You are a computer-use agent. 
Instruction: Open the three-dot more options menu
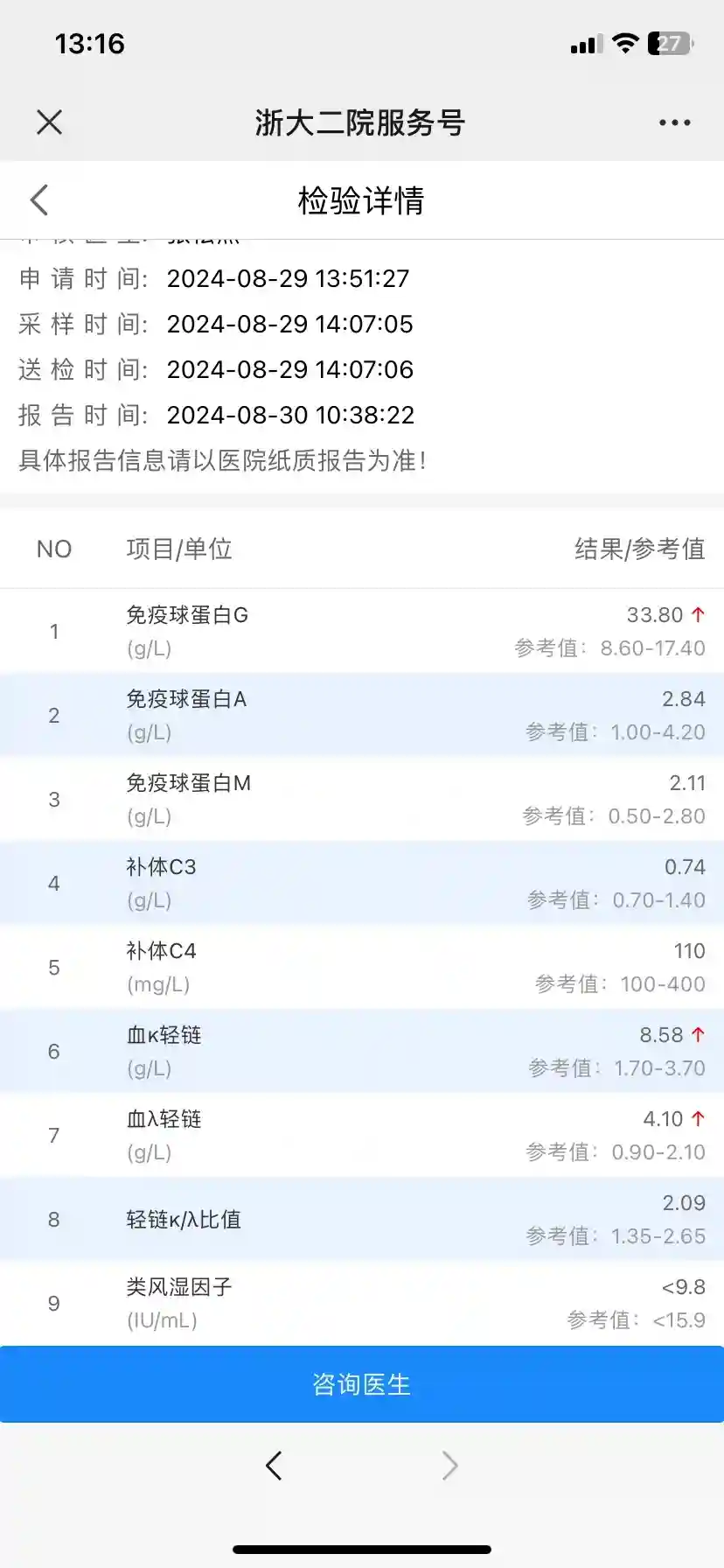(x=674, y=122)
